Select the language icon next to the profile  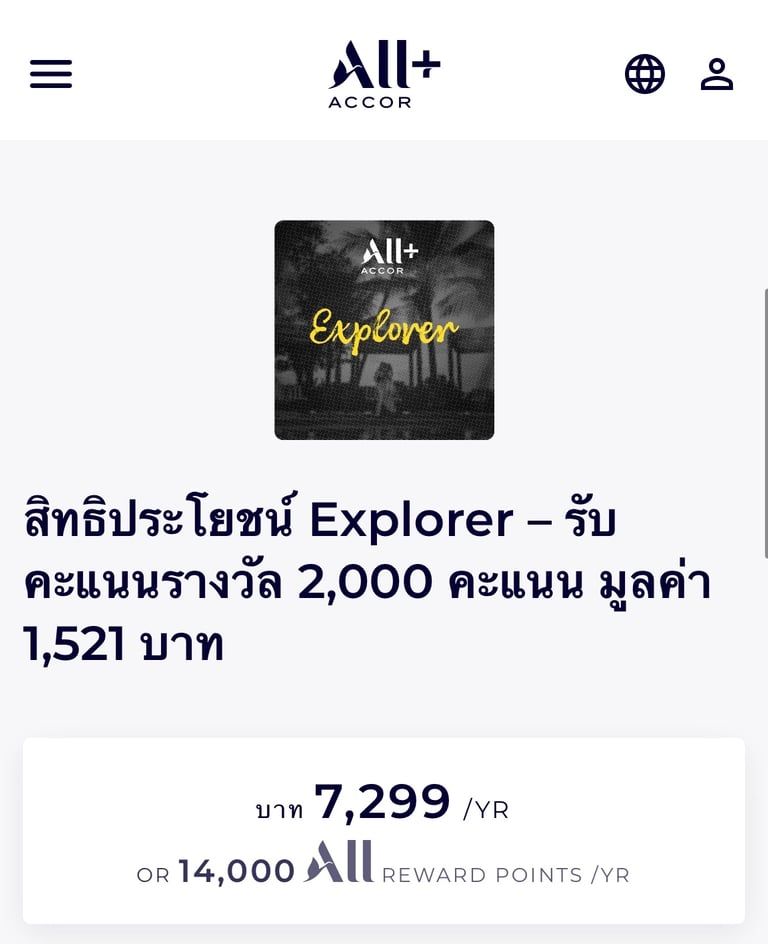pyautogui.click(x=645, y=74)
